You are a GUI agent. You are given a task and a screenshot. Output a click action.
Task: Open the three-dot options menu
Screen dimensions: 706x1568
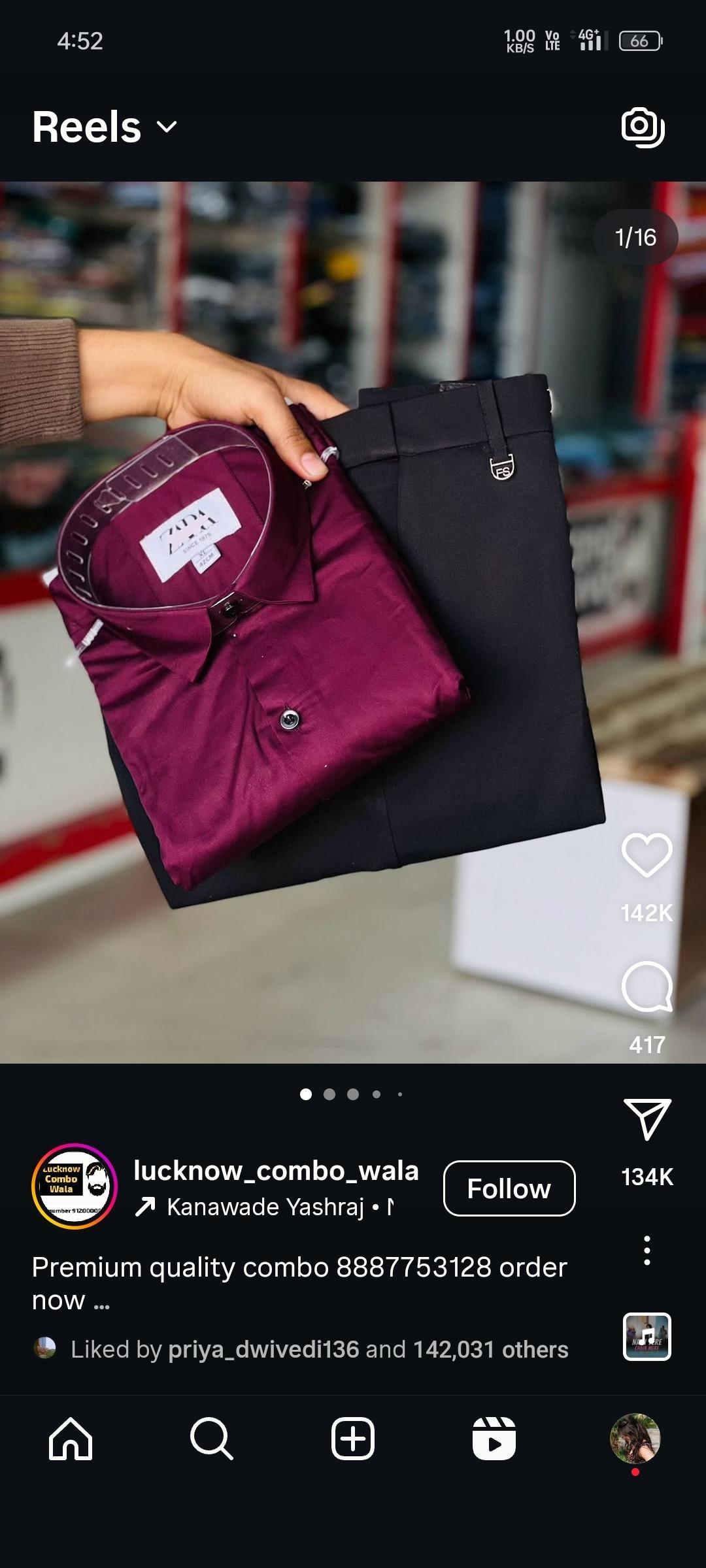point(646,1249)
